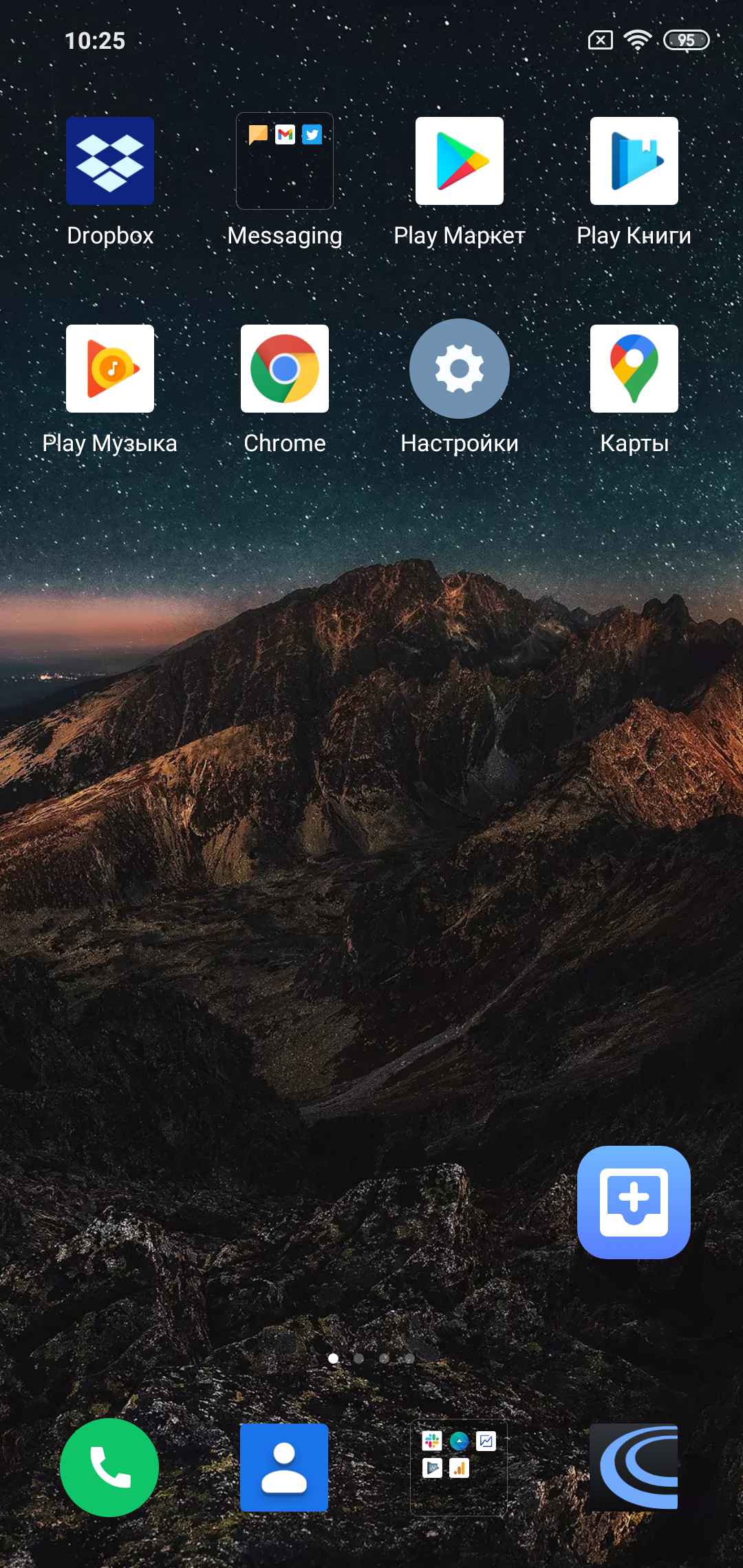Screen dimensions: 743x1568
Task: Launch Карты maps app
Action: pos(634,369)
